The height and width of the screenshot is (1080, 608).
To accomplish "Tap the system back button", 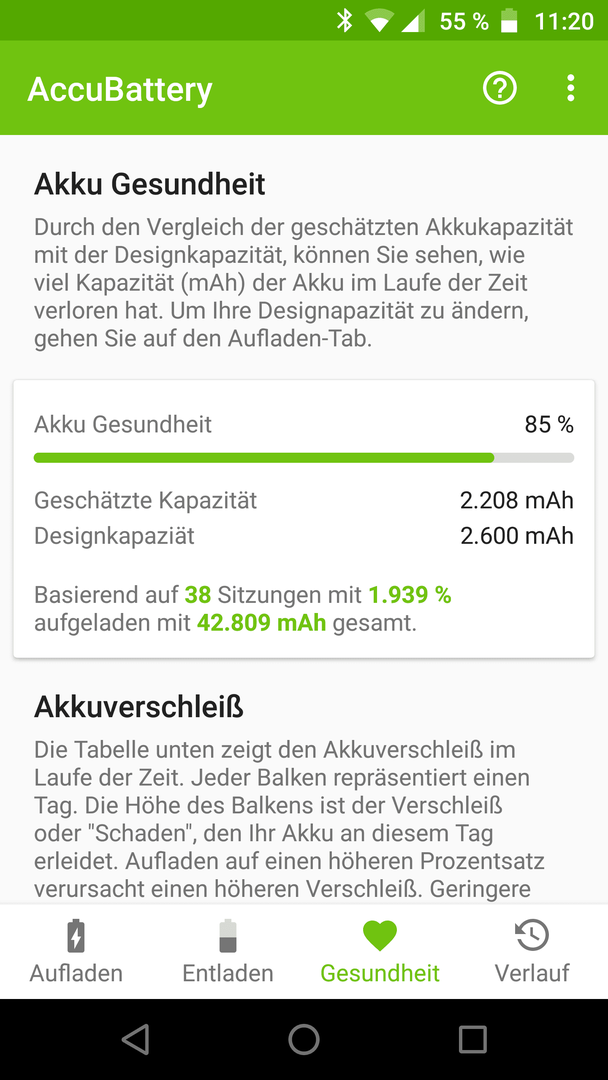I will [136, 1039].
